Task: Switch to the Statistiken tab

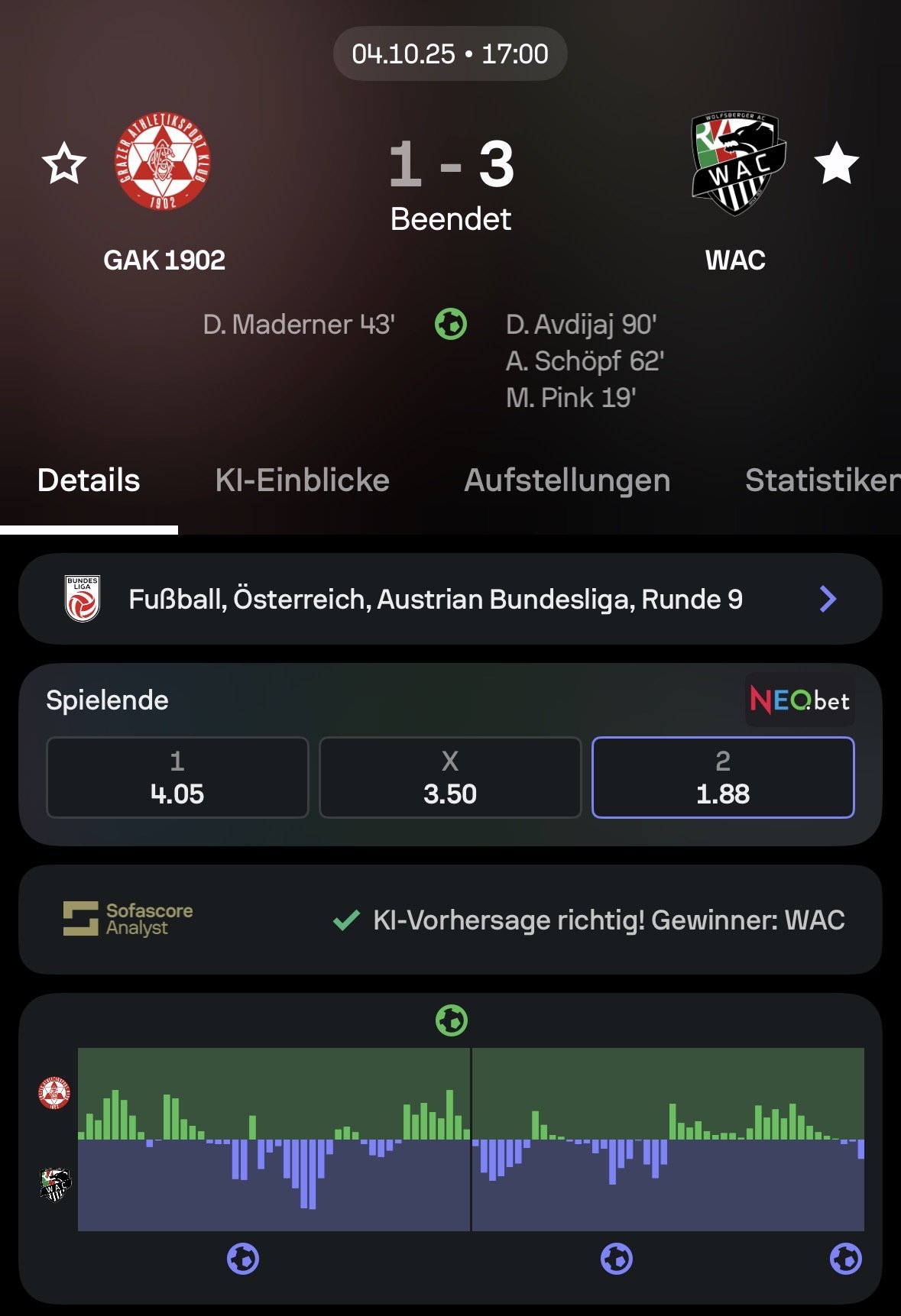Action: point(822,480)
